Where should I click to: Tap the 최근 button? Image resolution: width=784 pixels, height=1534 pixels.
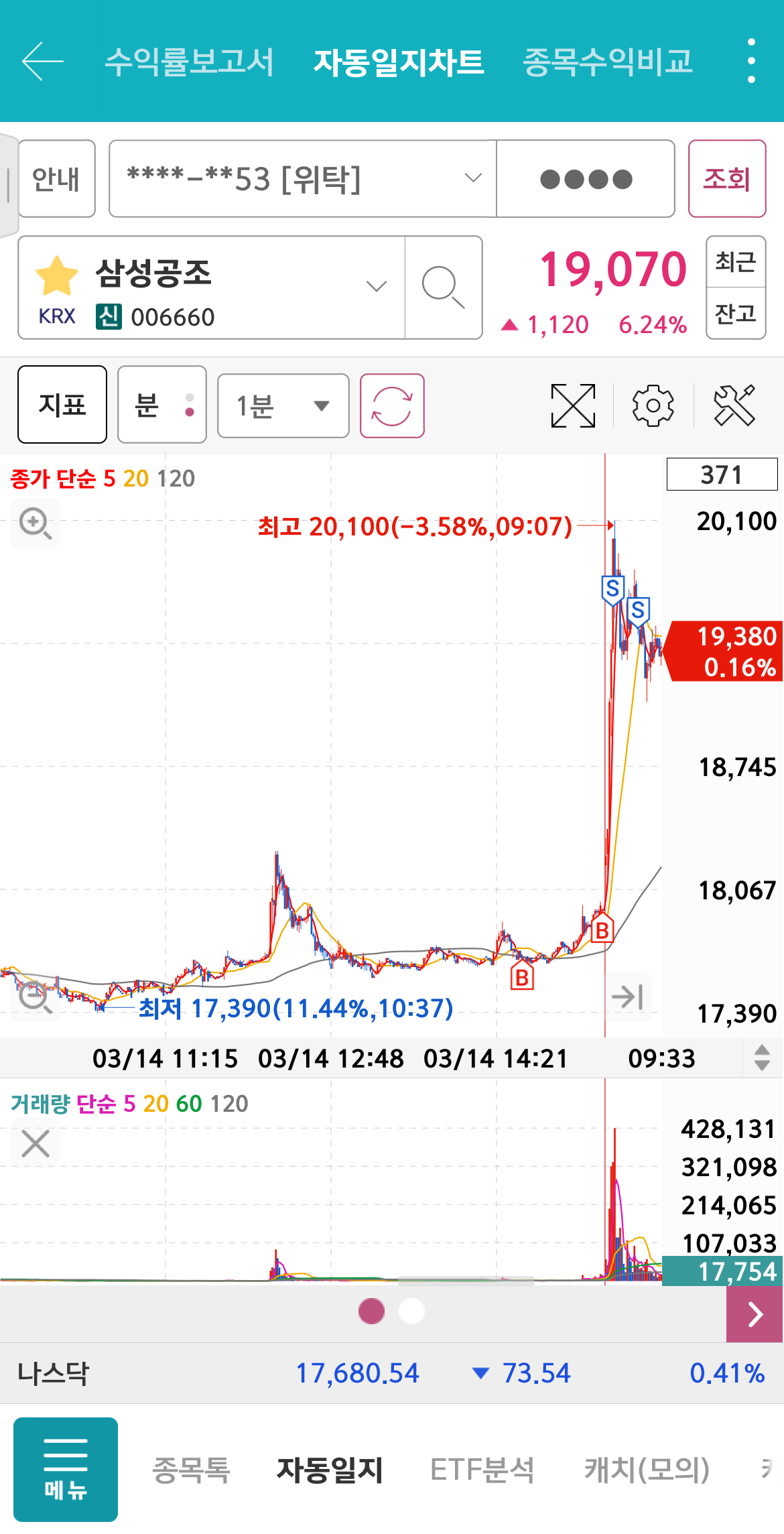[x=736, y=262]
